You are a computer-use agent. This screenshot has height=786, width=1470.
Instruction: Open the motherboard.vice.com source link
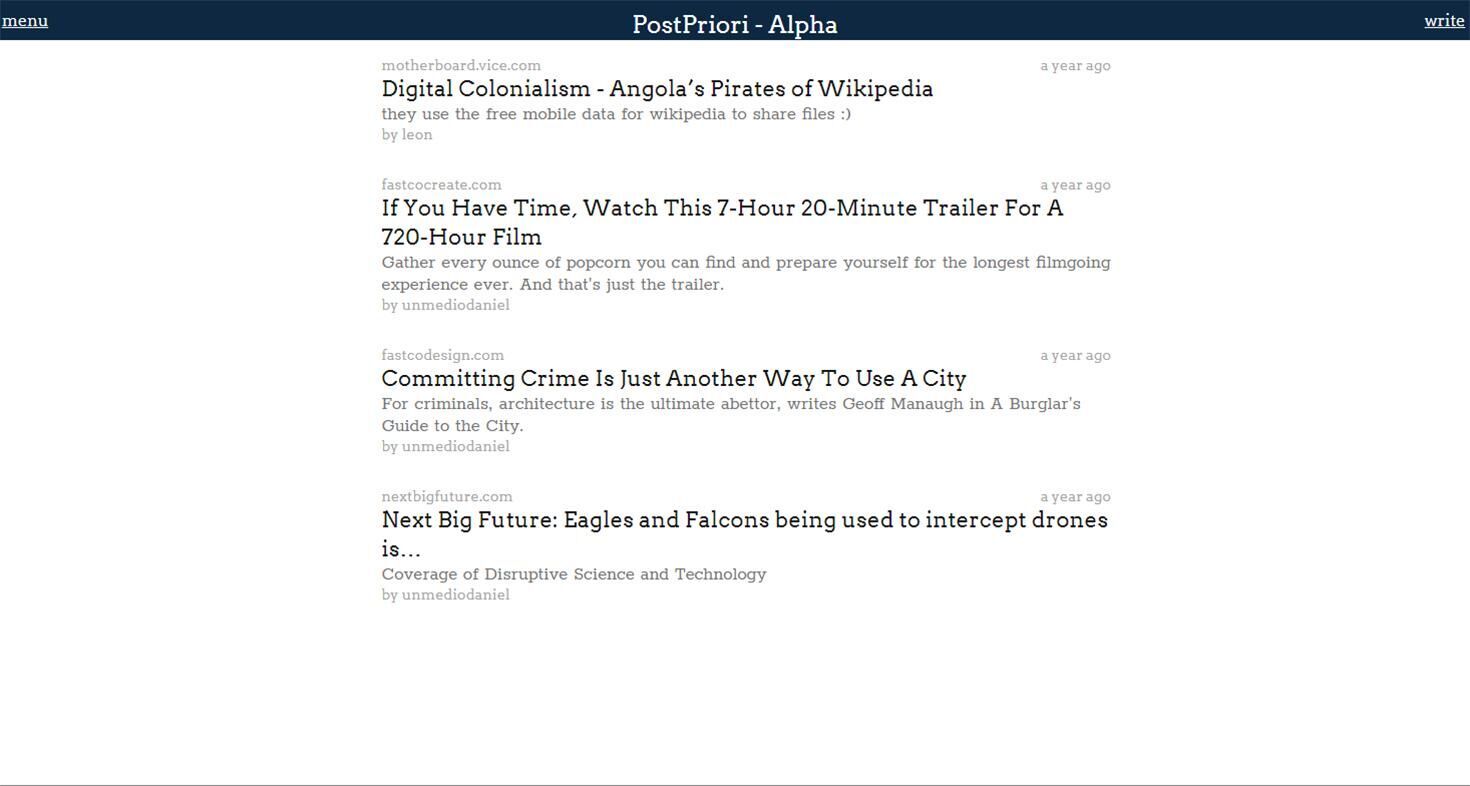(x=461, y=66)
